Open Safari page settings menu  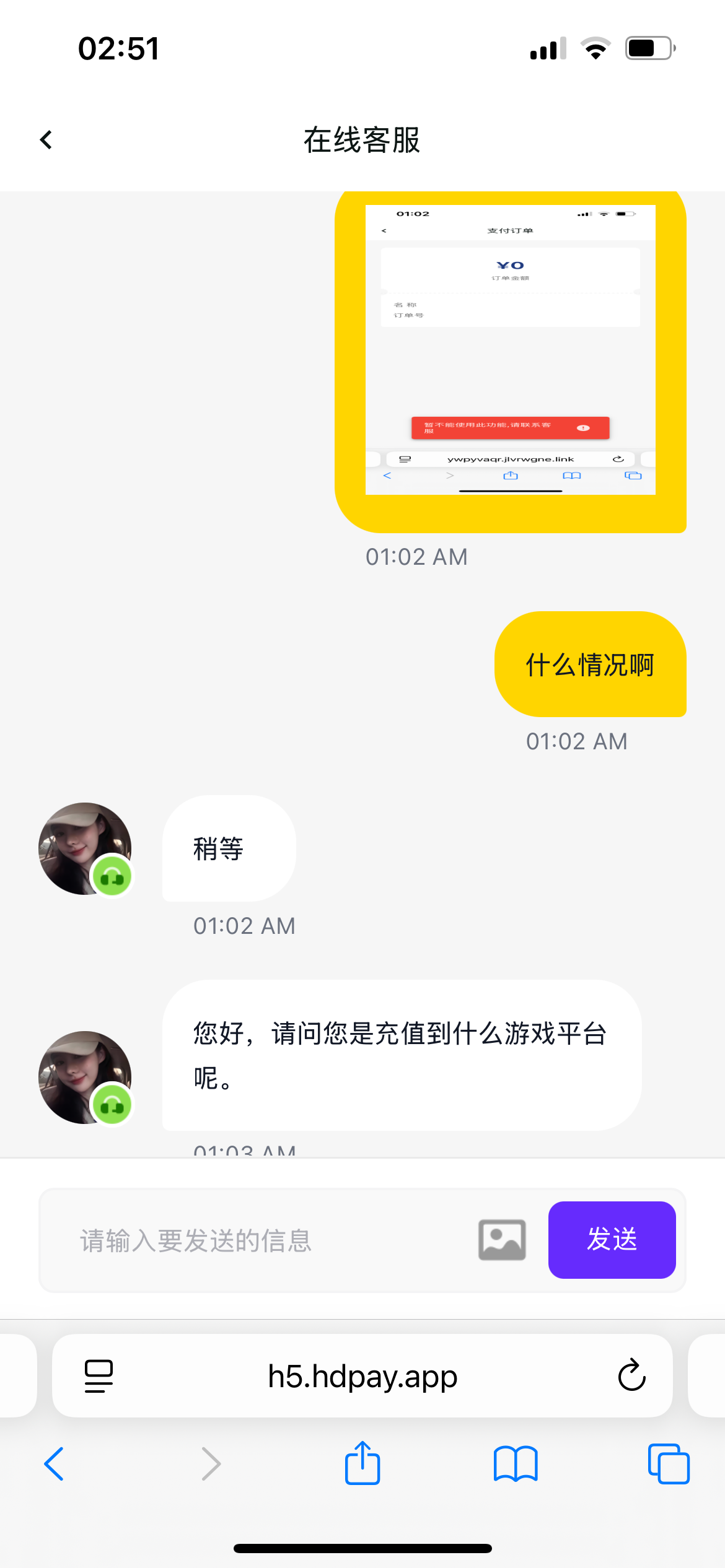[99, 1376]
